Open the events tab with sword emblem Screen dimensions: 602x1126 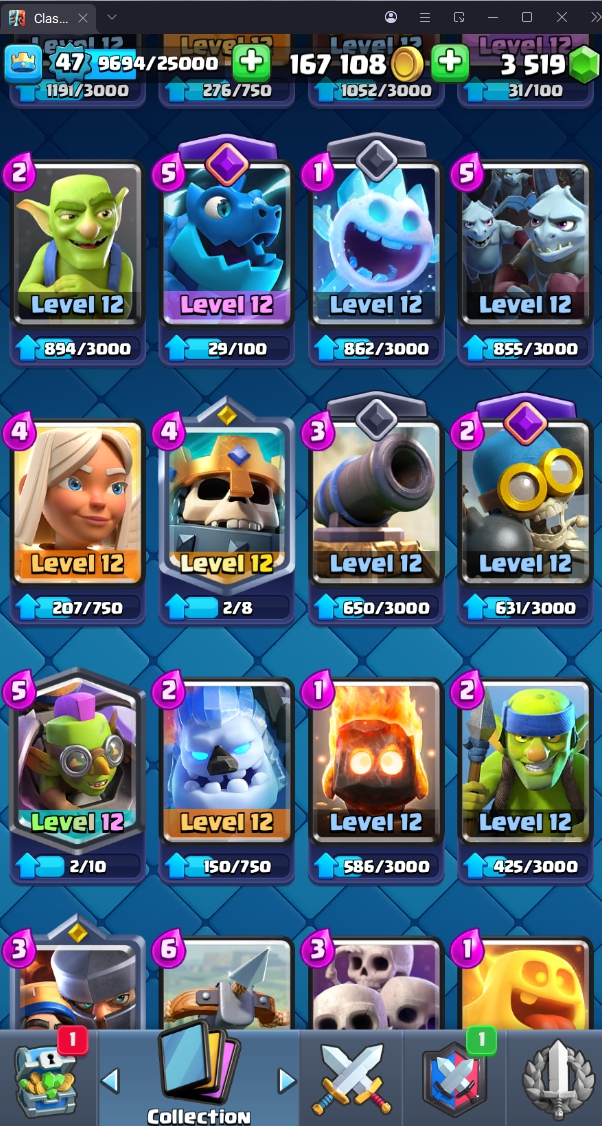[x=557, y=1078]
